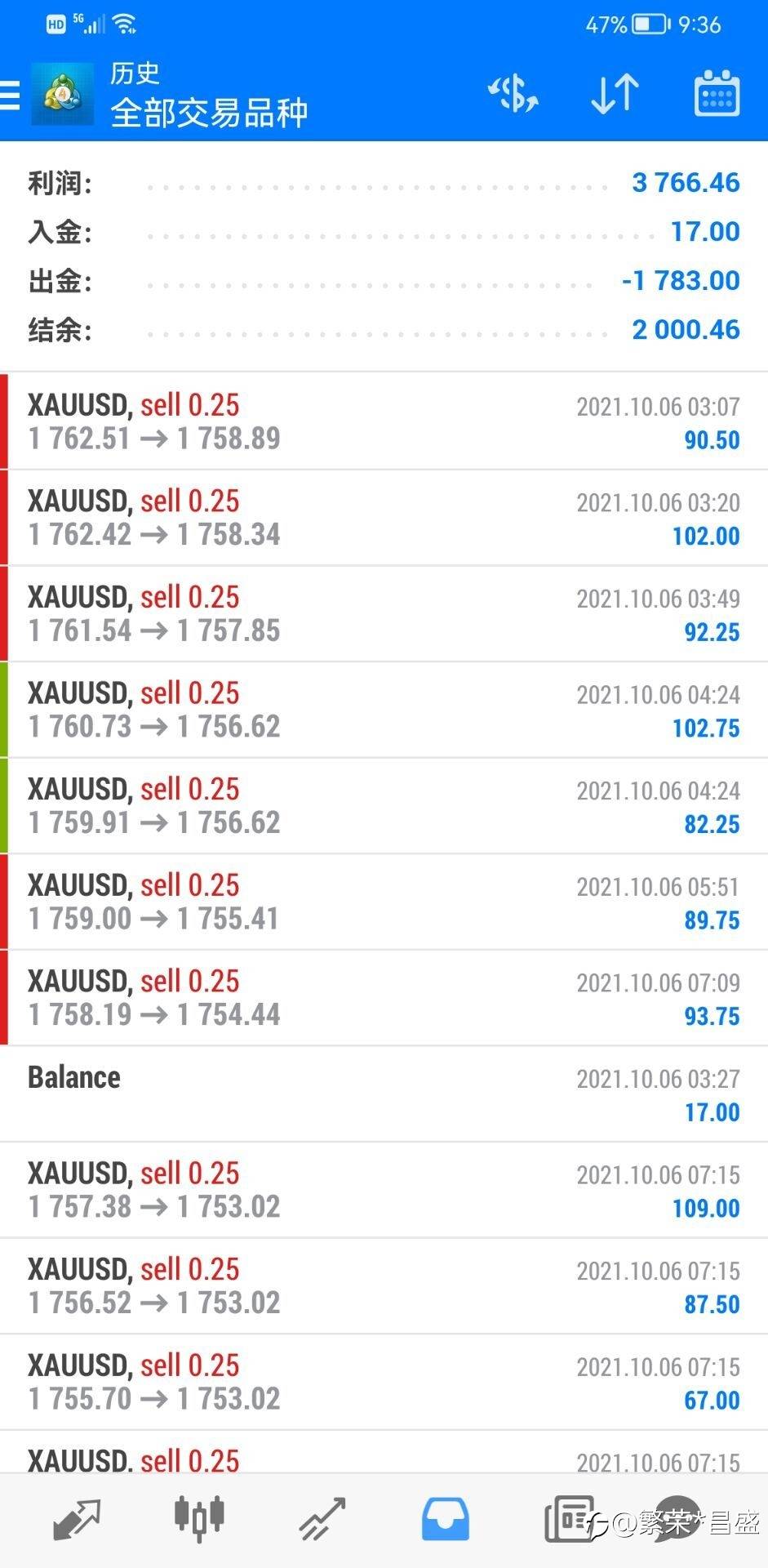Open the XAUUSD trade with 102.00 profit
Image resolution: width=768 pixels, height=1568 pixels.
point(384,518)
